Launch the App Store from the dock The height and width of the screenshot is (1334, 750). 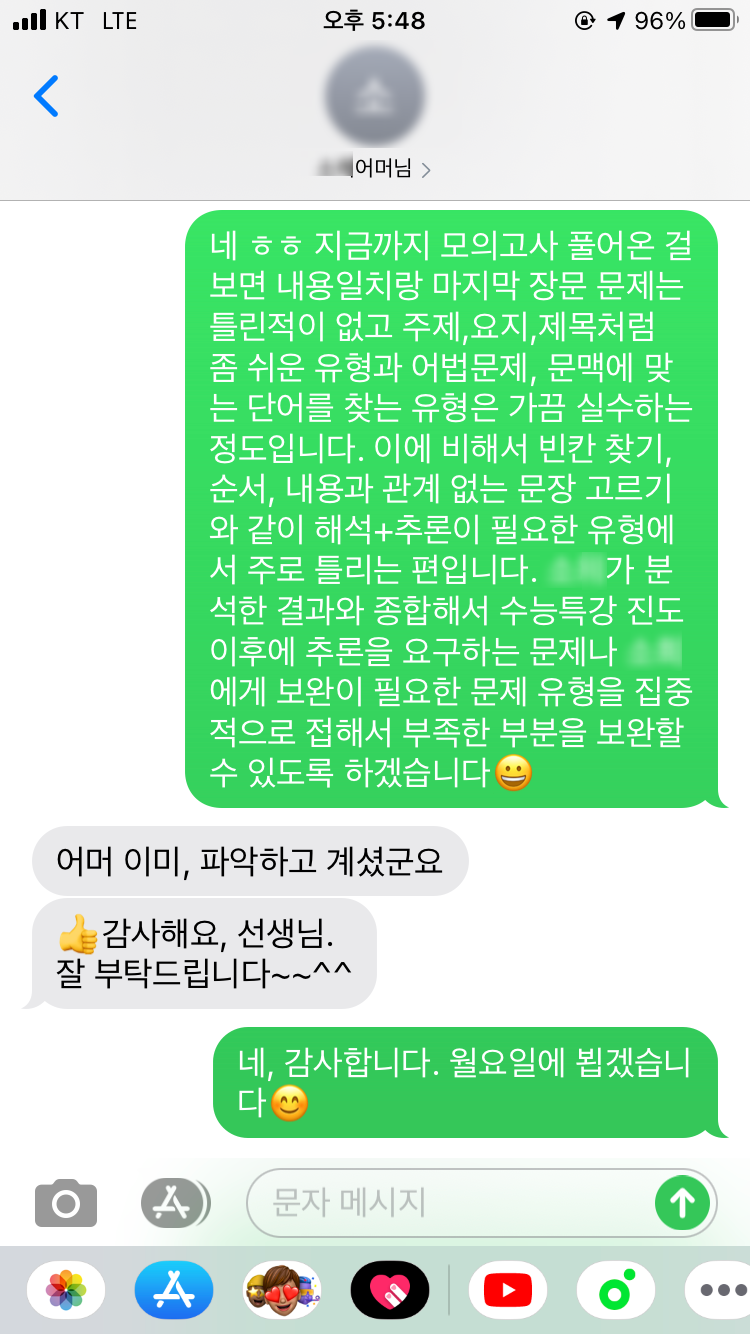pyautogui.click(x=173, y=1291)
